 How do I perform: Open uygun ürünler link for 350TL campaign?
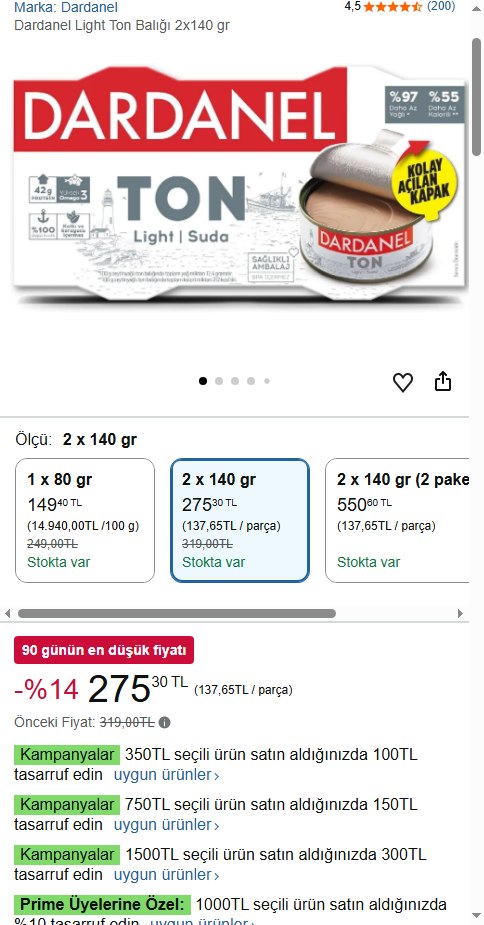(166, 775)
